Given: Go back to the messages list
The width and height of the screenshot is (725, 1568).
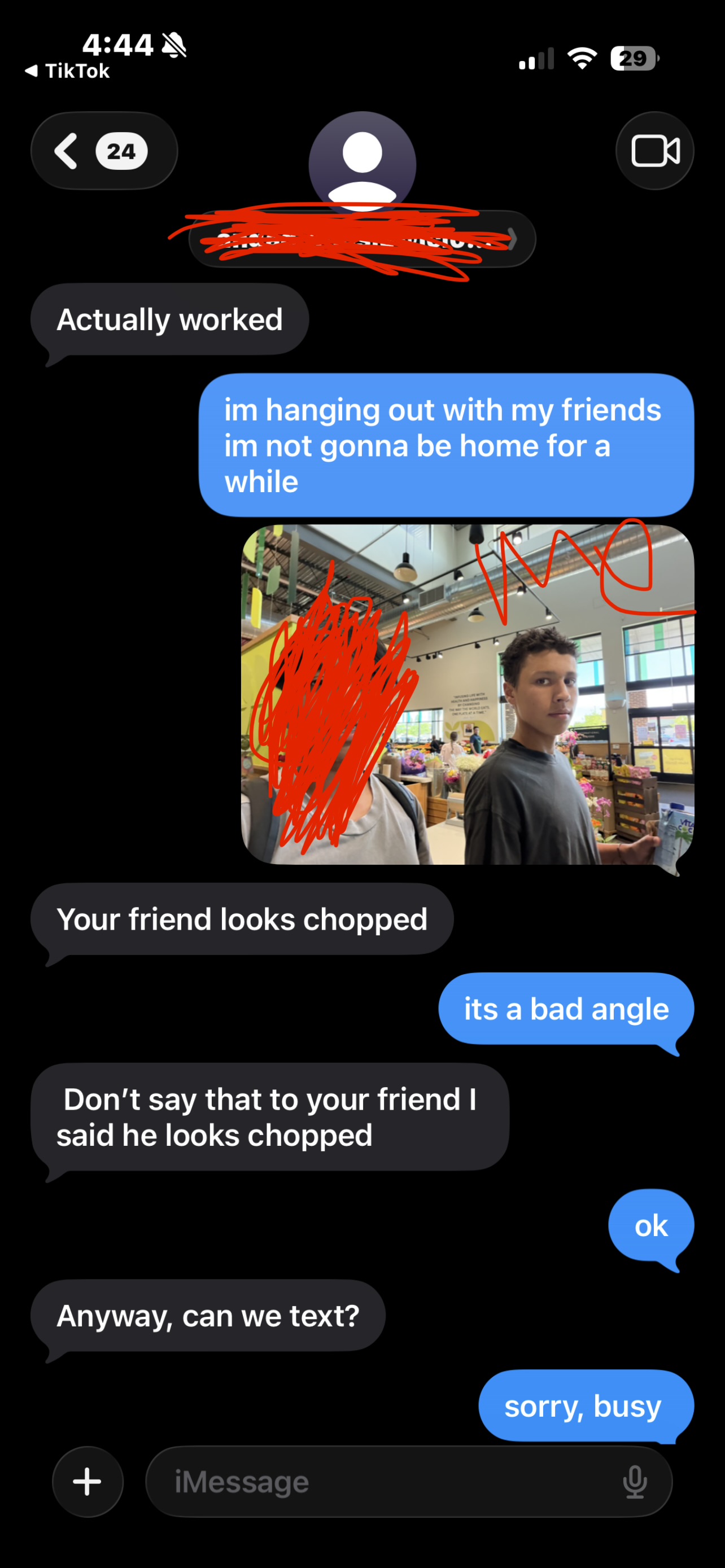Looking at the screenshot, I should 102,151.
